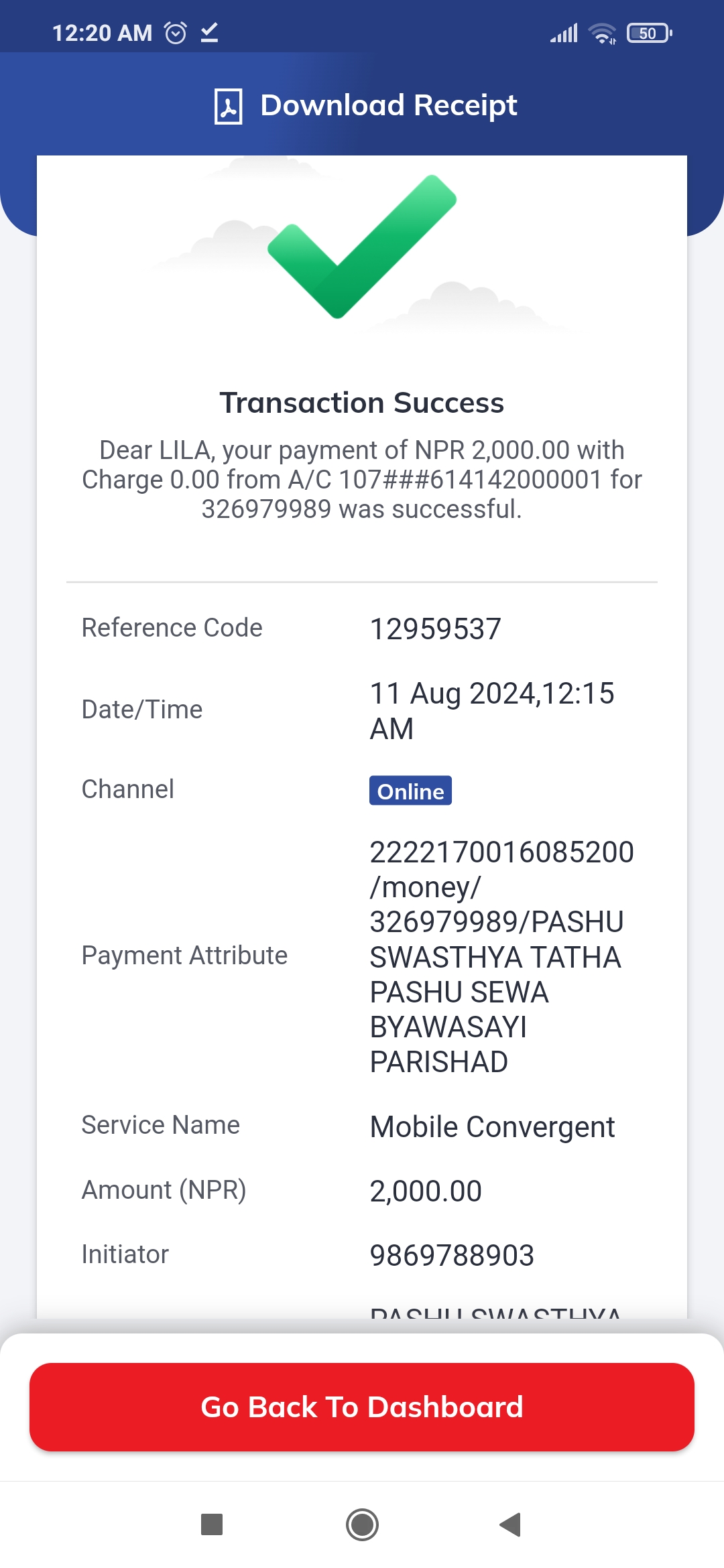The image size is (724, 1568).
Task: Download the transaction receipt
Action: pyautogui.click(x=365, y=106)
